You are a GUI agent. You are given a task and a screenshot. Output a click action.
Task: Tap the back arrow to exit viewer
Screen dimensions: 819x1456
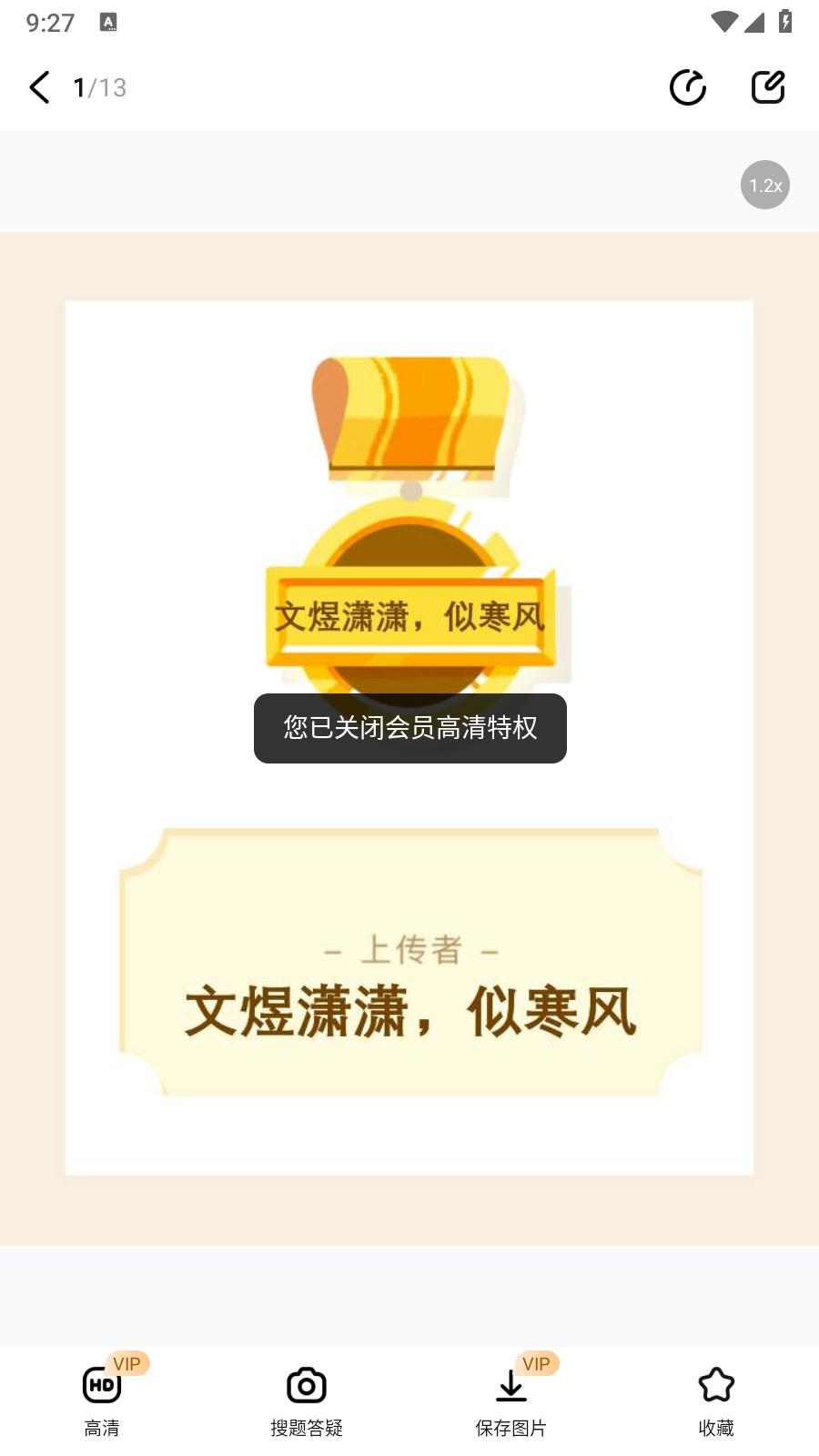click(x=38, y=87)
